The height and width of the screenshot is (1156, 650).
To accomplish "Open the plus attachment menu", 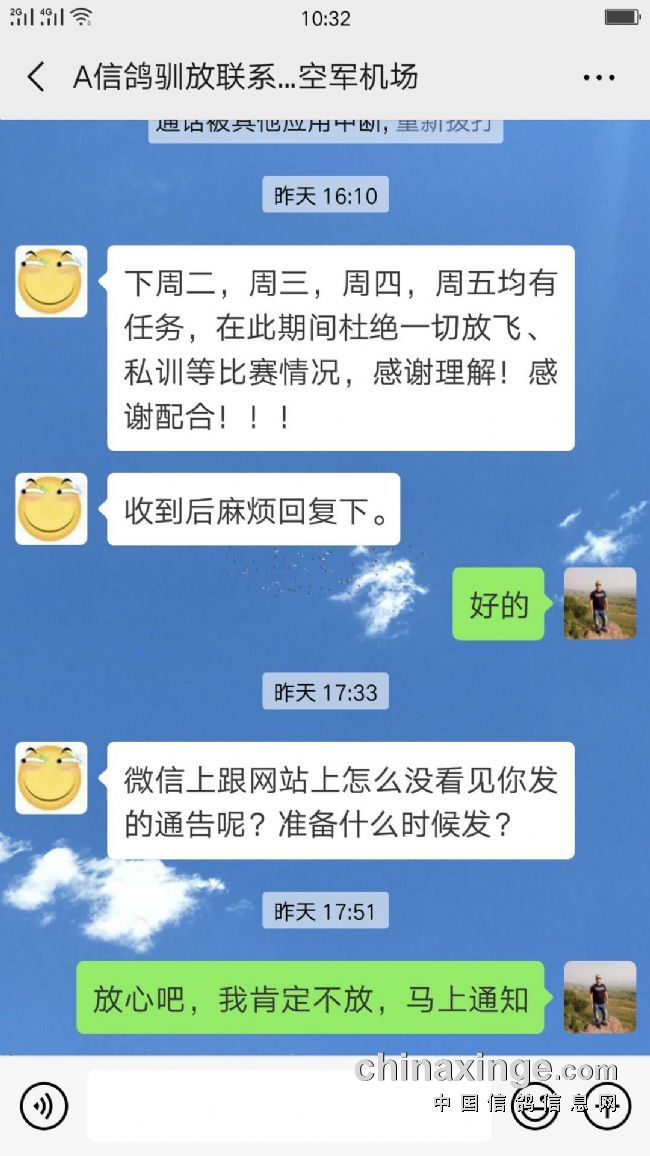I will pyautogui.click(x=606, y=1106).
